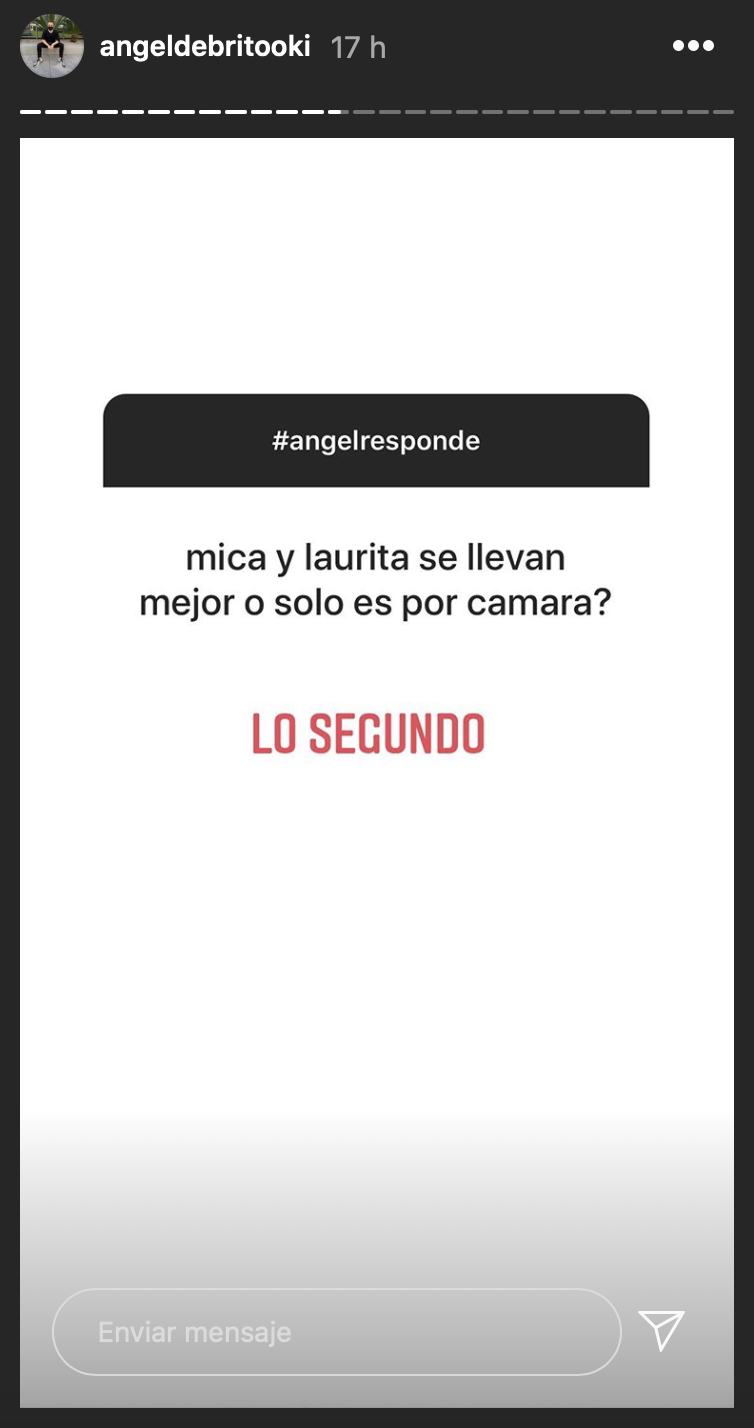Tap the Enviar mensaje reply field
Image resolution: width=754 pixels, height=1428 pixels.
pyautogui.click(x=336, y=1332)
